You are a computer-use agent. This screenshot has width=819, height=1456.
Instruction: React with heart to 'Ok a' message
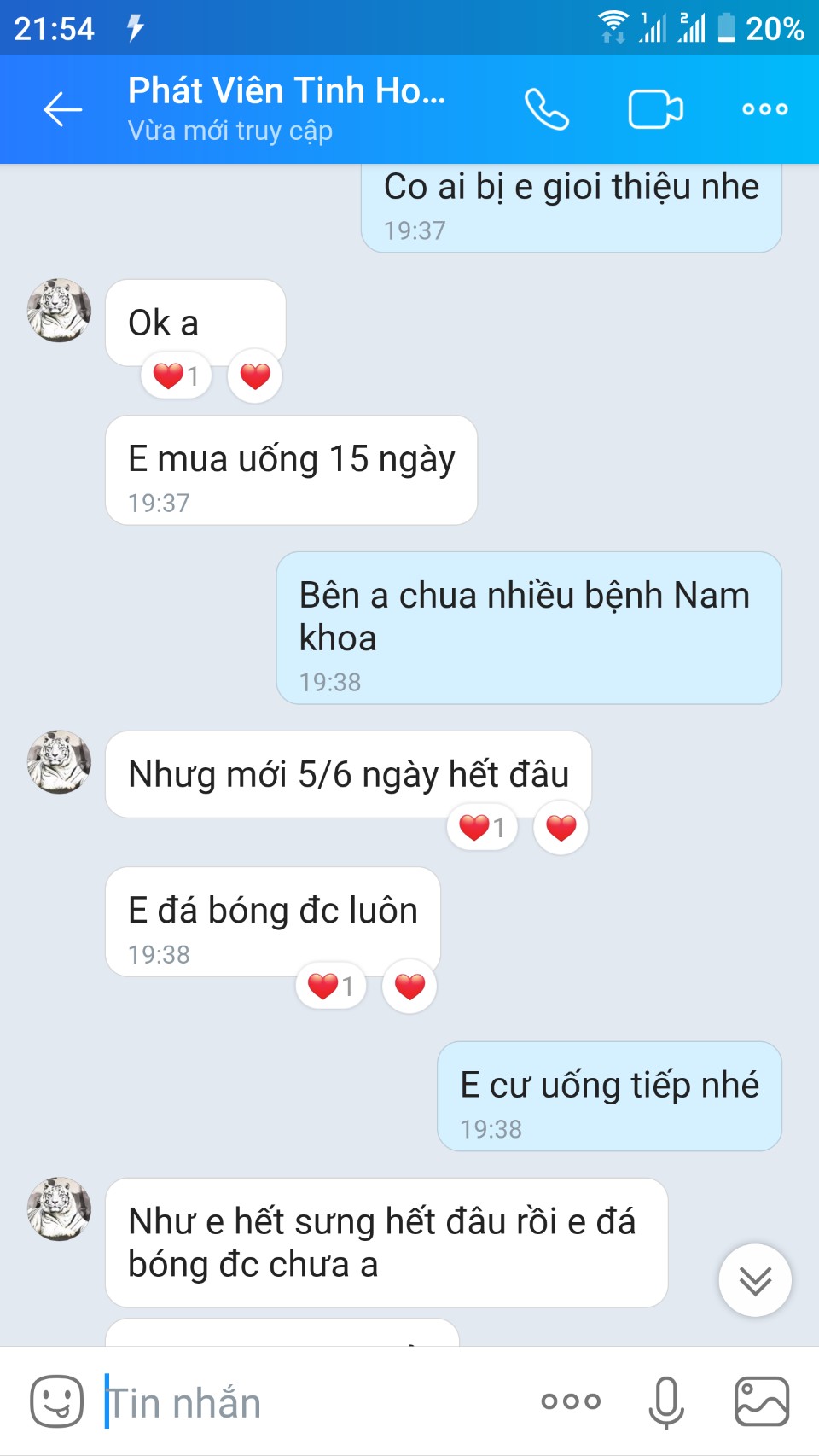point(255,376)
